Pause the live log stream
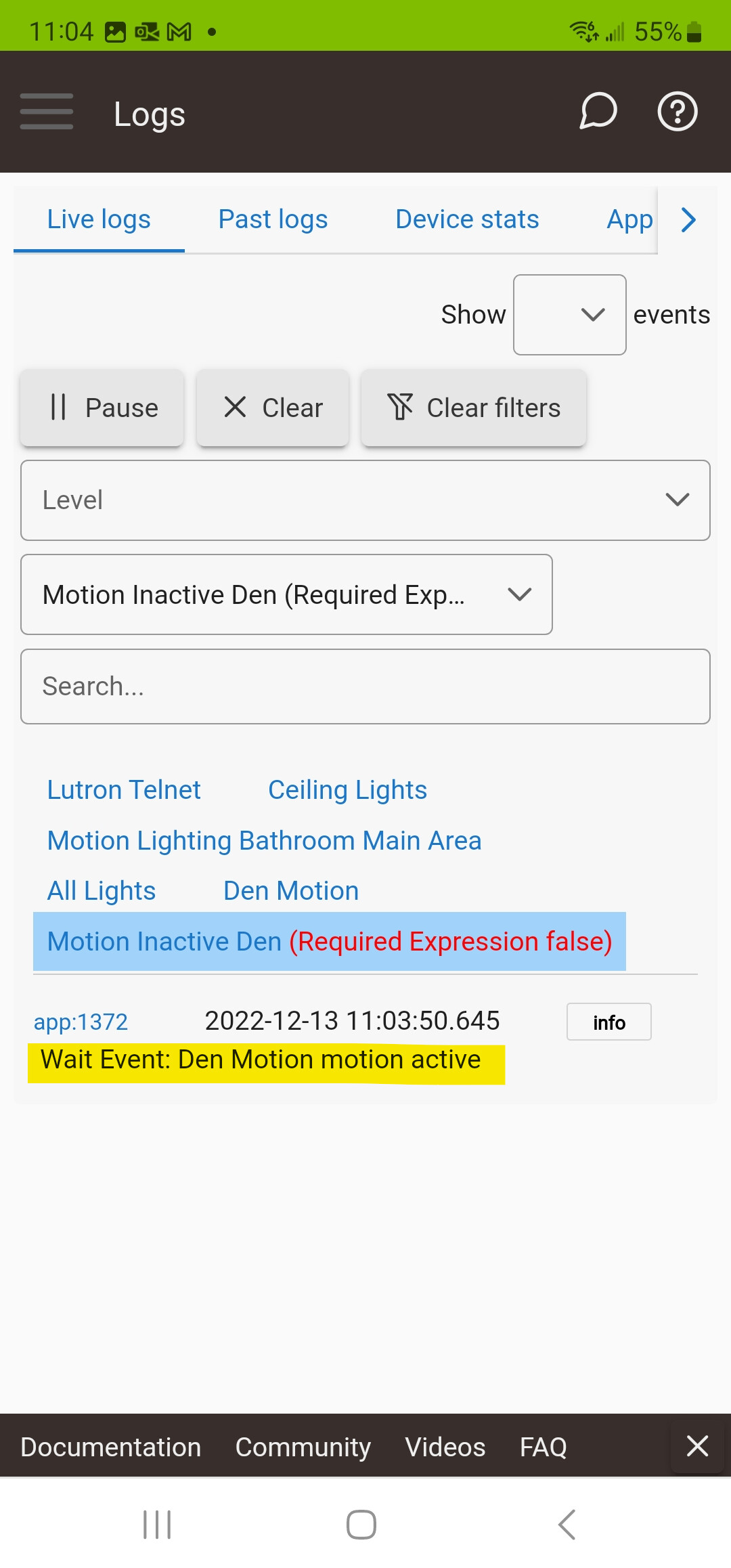731x1568 pixels. click(102, 408)
